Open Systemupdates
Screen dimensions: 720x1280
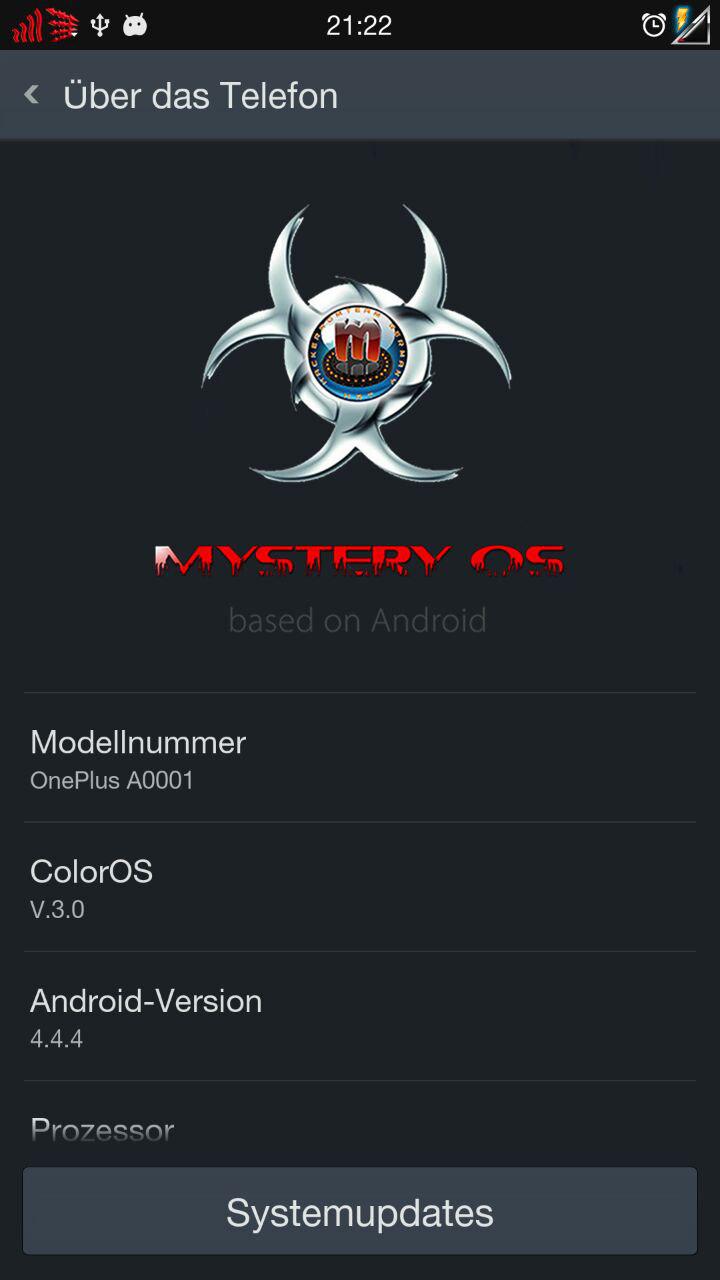pos(360,1211)
